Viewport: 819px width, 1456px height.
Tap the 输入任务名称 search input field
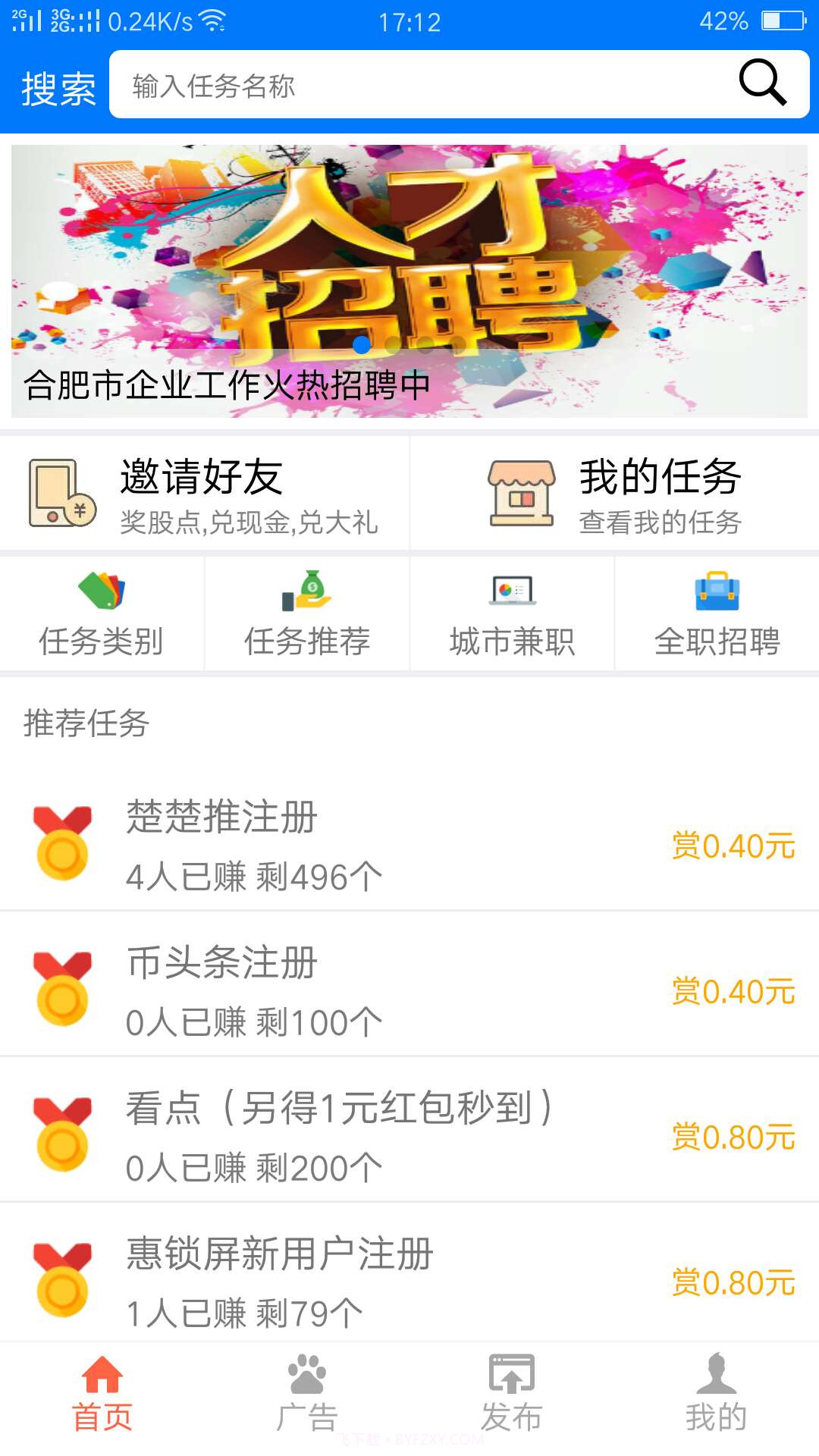tap(379, 86)
